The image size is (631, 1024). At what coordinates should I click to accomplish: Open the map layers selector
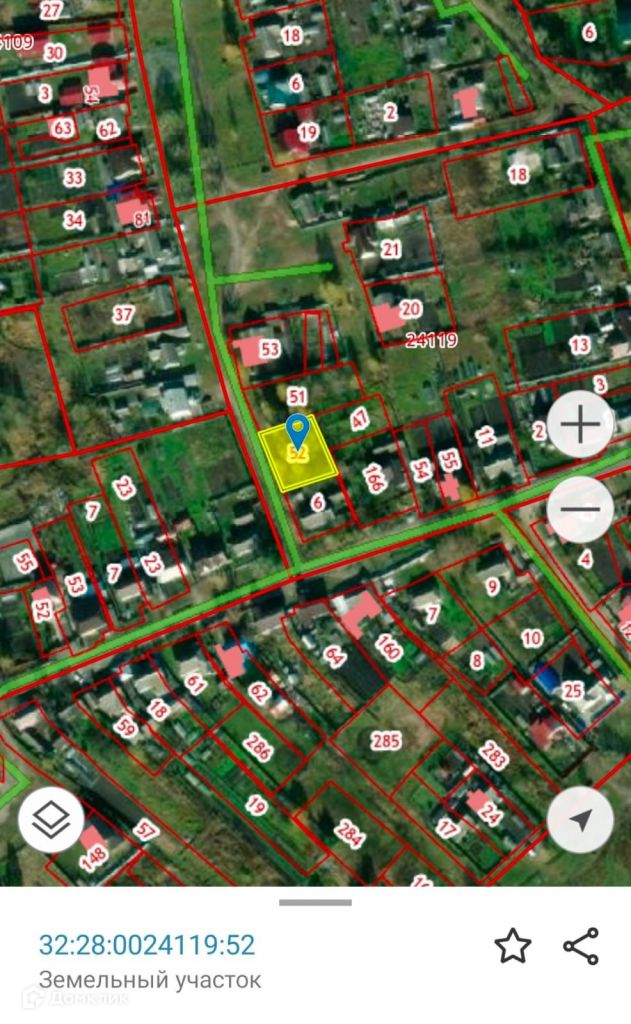coord(51,821)
